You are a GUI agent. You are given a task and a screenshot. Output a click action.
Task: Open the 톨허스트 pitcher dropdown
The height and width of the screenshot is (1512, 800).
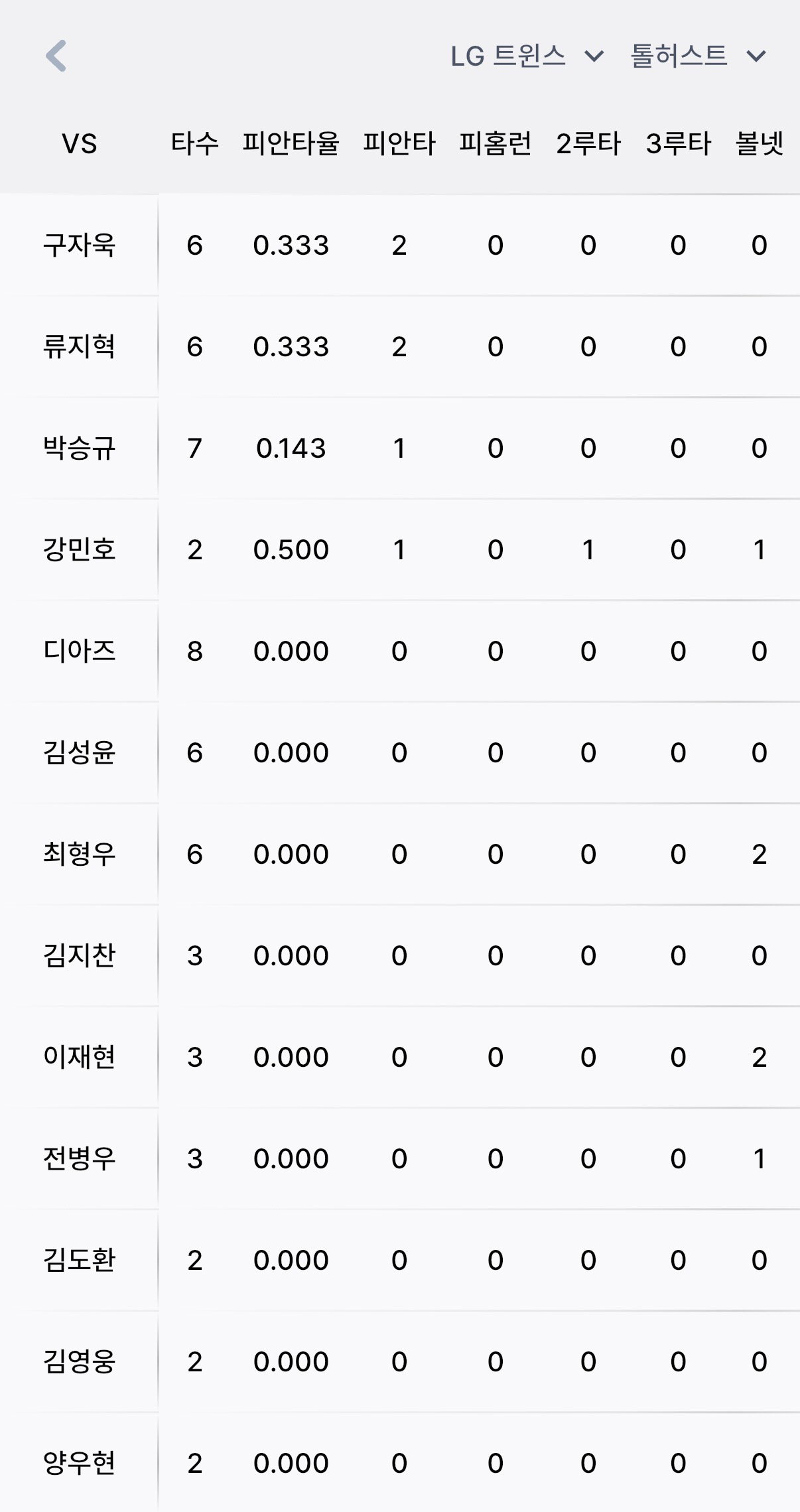[699, 56]
